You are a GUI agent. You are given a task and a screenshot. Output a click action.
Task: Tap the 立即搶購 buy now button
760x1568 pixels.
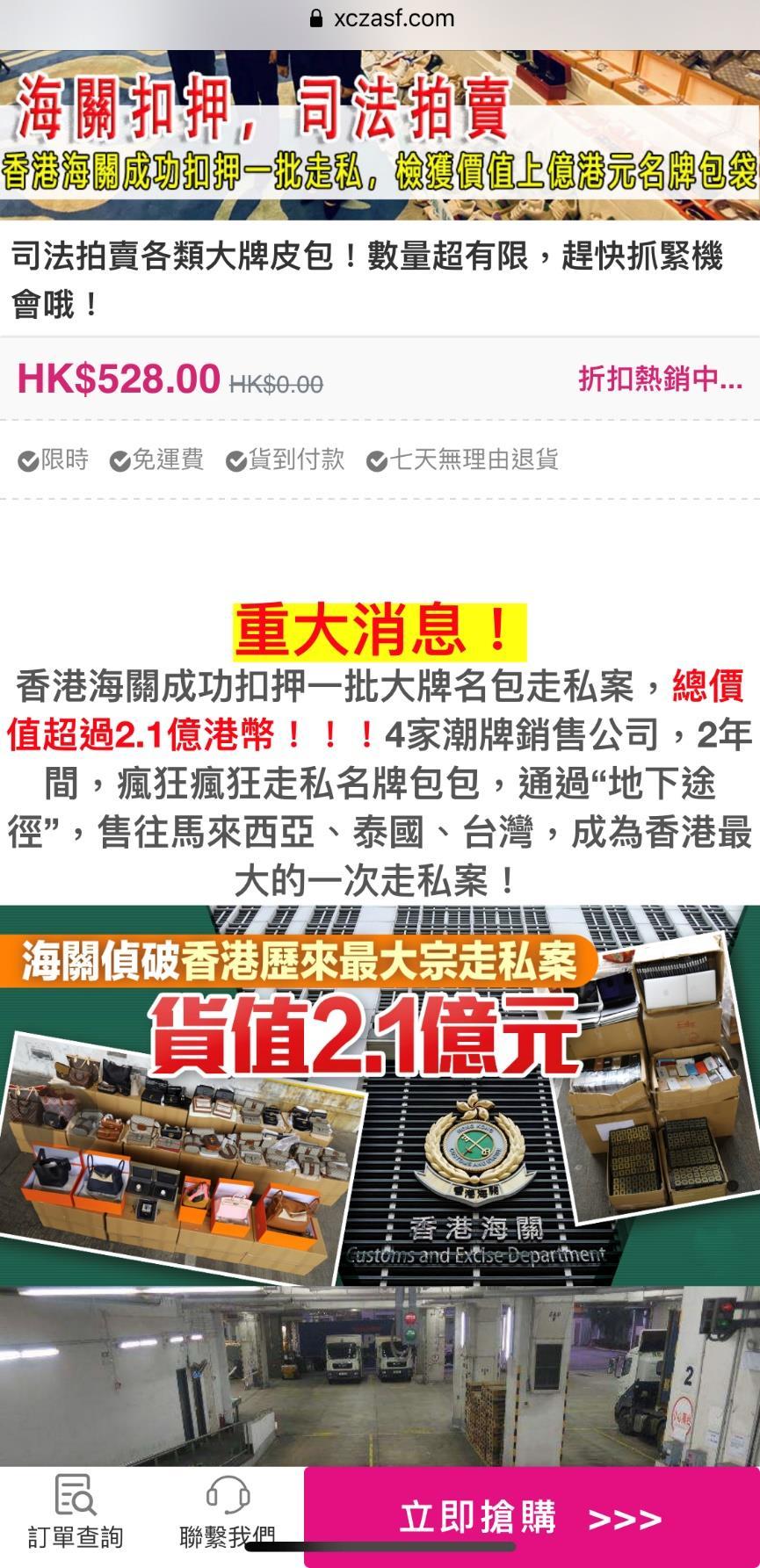(531, 1517)
